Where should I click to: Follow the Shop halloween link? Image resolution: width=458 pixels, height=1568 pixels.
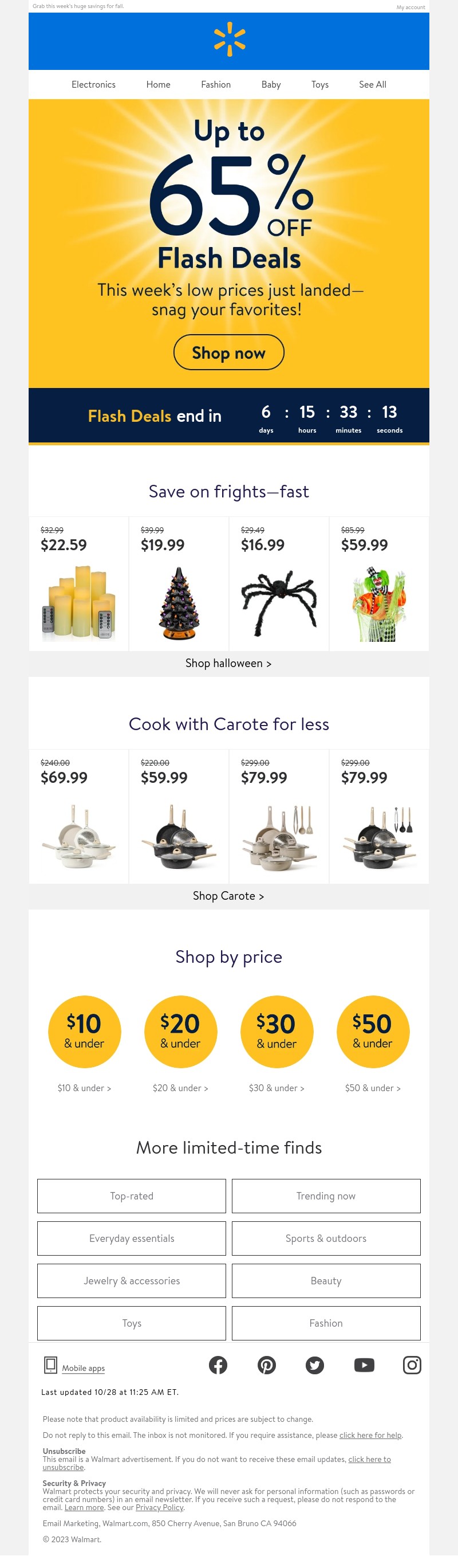tap(228, 664)
